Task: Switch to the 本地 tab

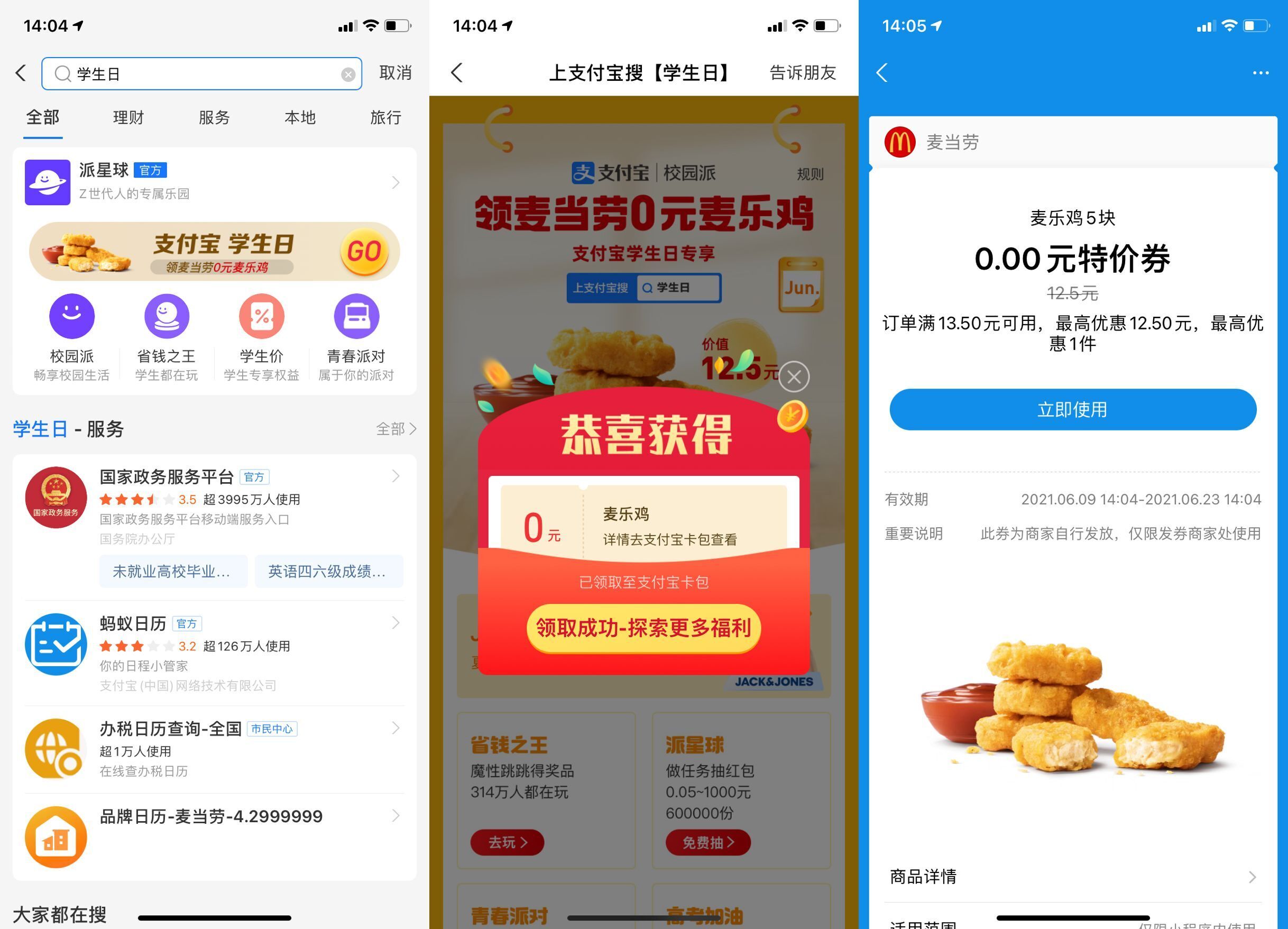Action: pos(300,117)
